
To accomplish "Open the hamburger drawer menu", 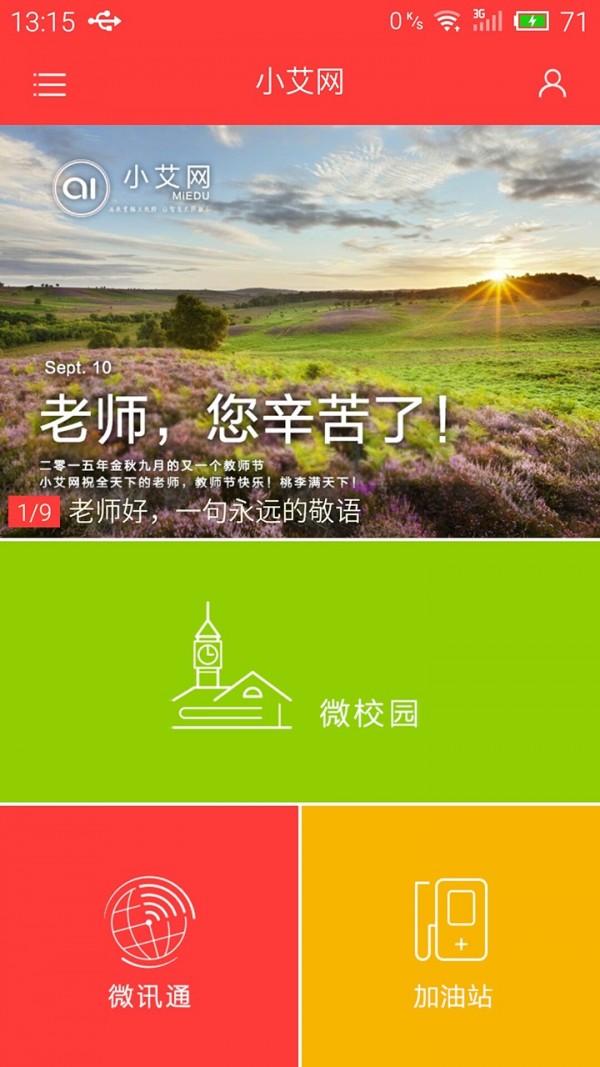I will [49, 84].
